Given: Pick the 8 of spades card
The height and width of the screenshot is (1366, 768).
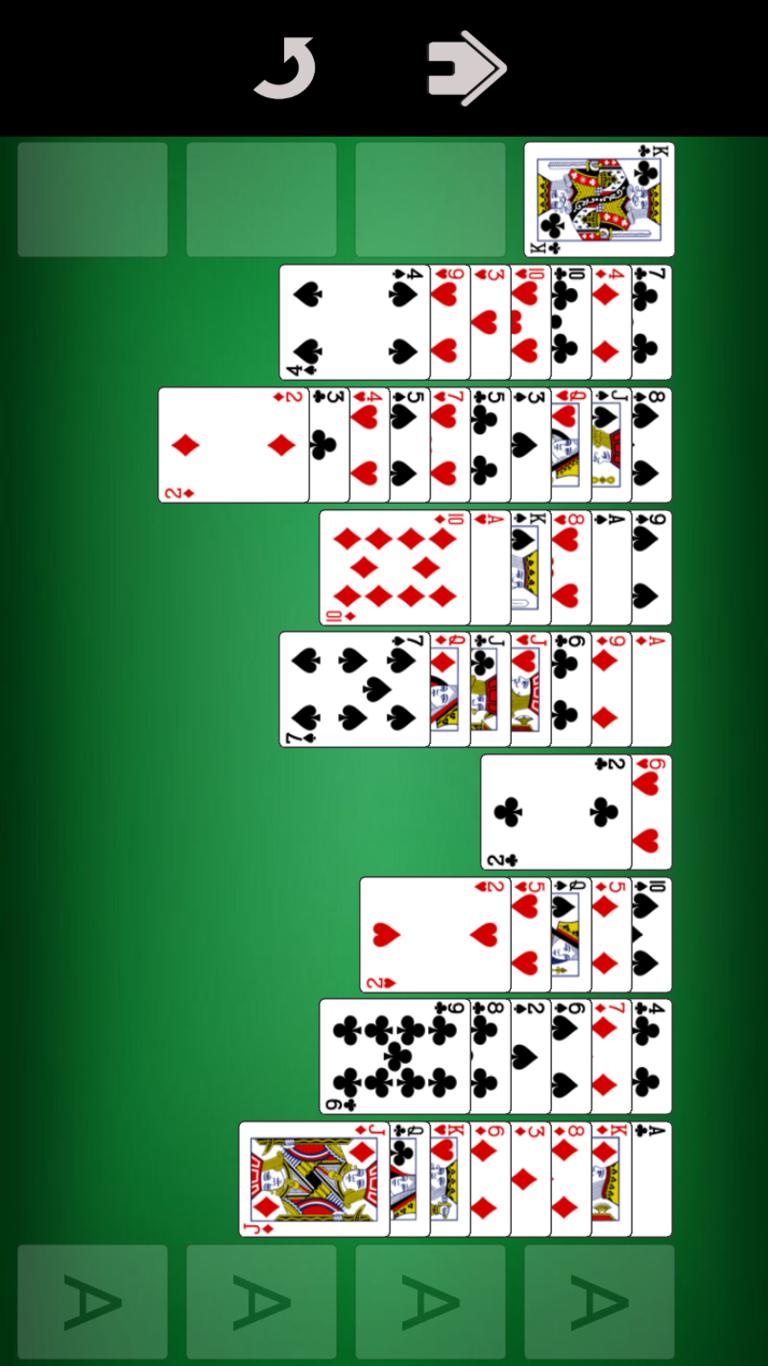Looking at the screenshot, I should [651, 445].
